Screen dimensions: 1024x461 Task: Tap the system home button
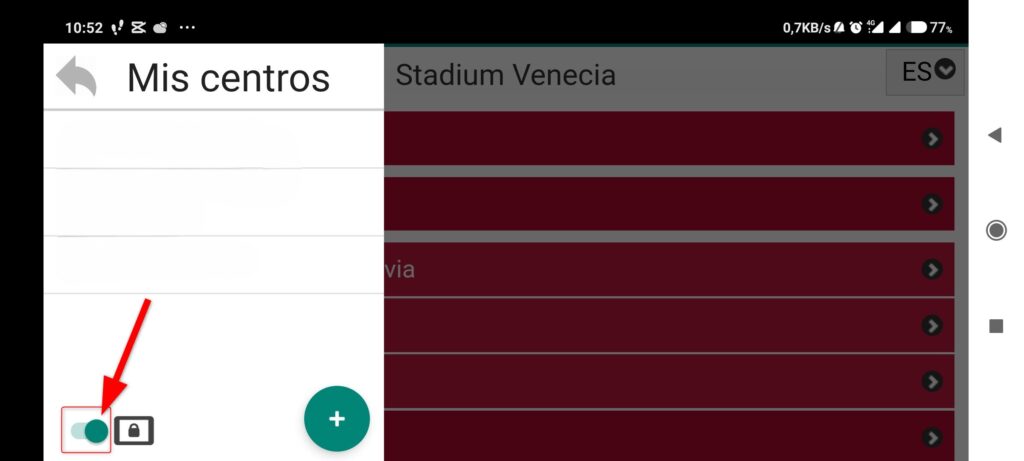click(995, 231)
